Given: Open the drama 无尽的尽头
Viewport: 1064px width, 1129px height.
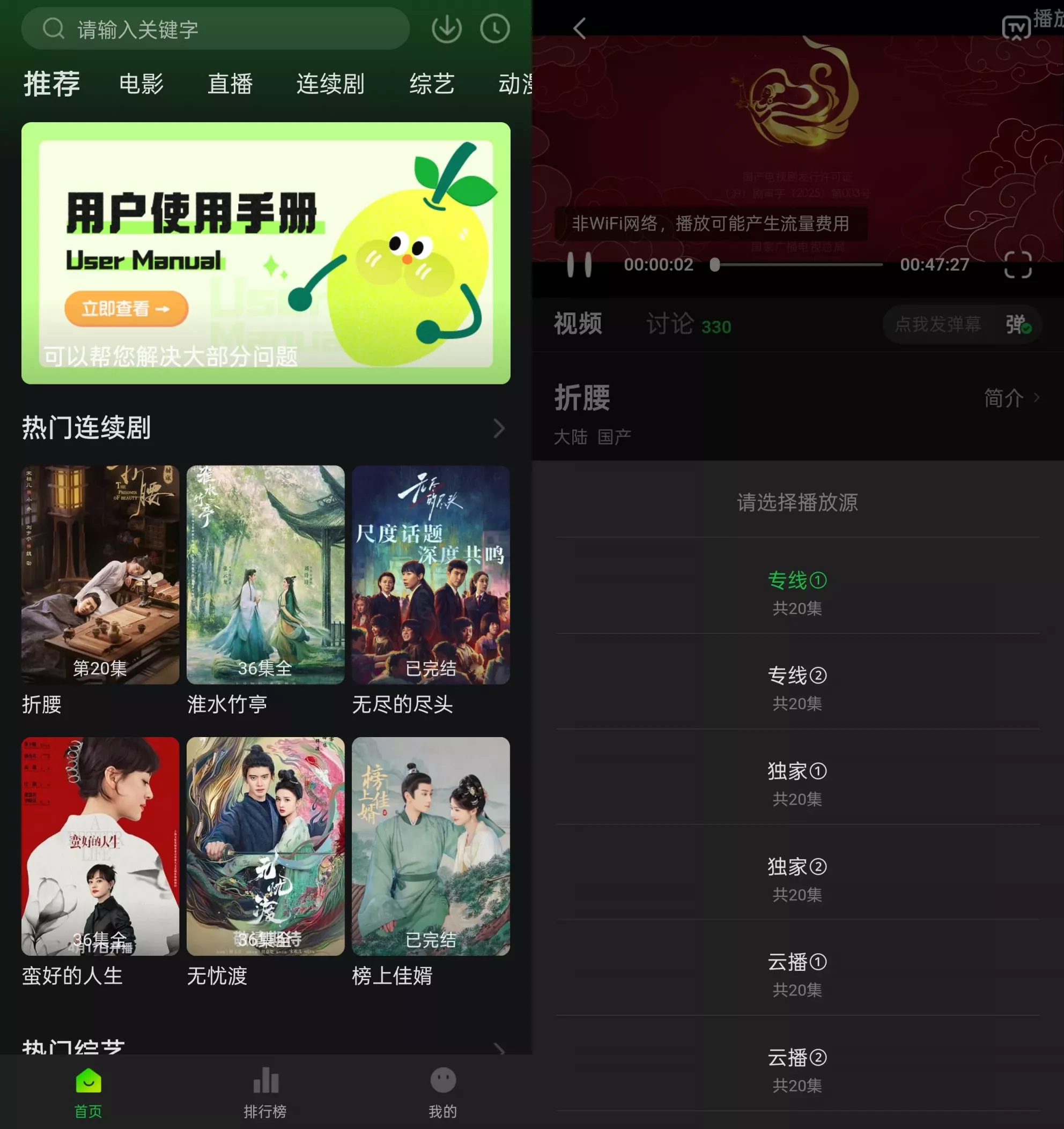Looking at the screenshot, I should point(431,575).
